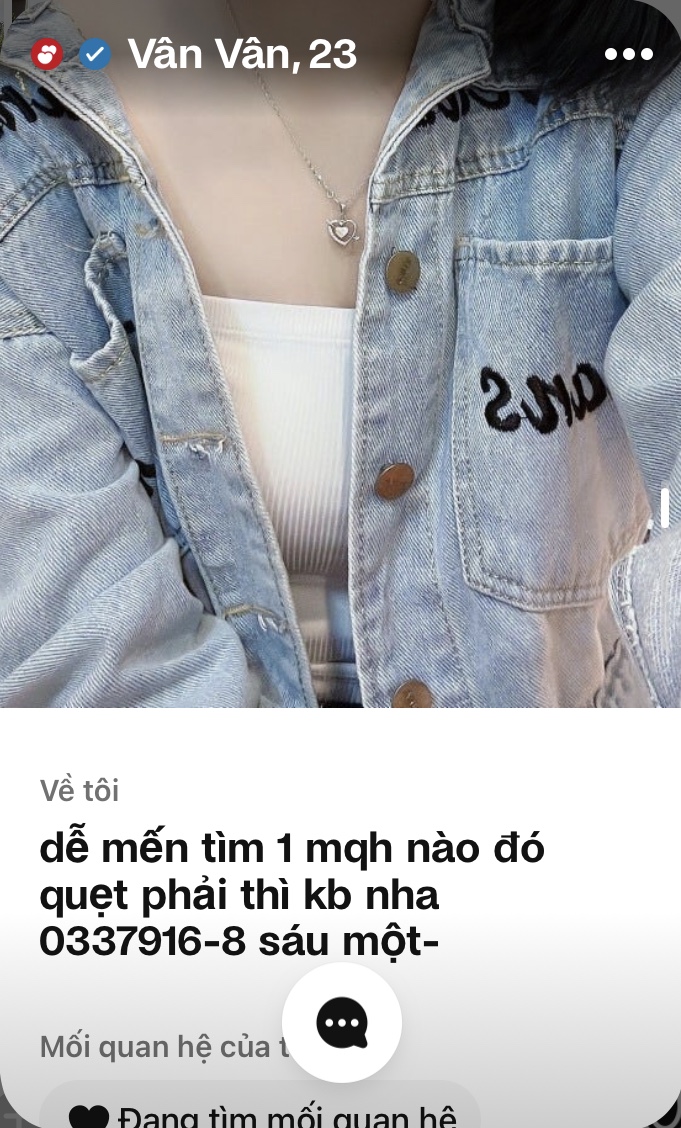The height and width of the screenshot is (1128, 681).
Task: Open the three-dot overflow menu
Action: 628,54
